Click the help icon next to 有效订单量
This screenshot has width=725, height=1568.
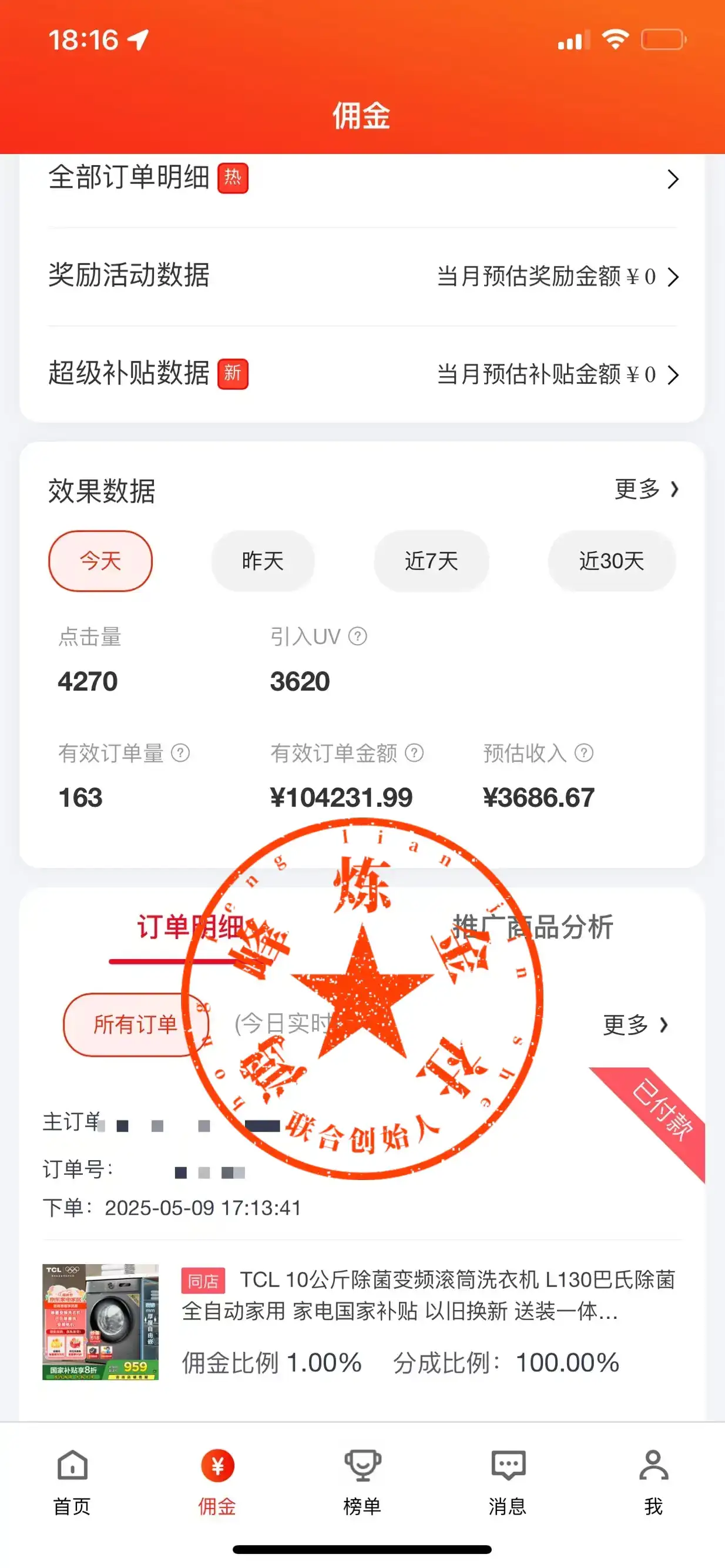click(x=180, y=753)
